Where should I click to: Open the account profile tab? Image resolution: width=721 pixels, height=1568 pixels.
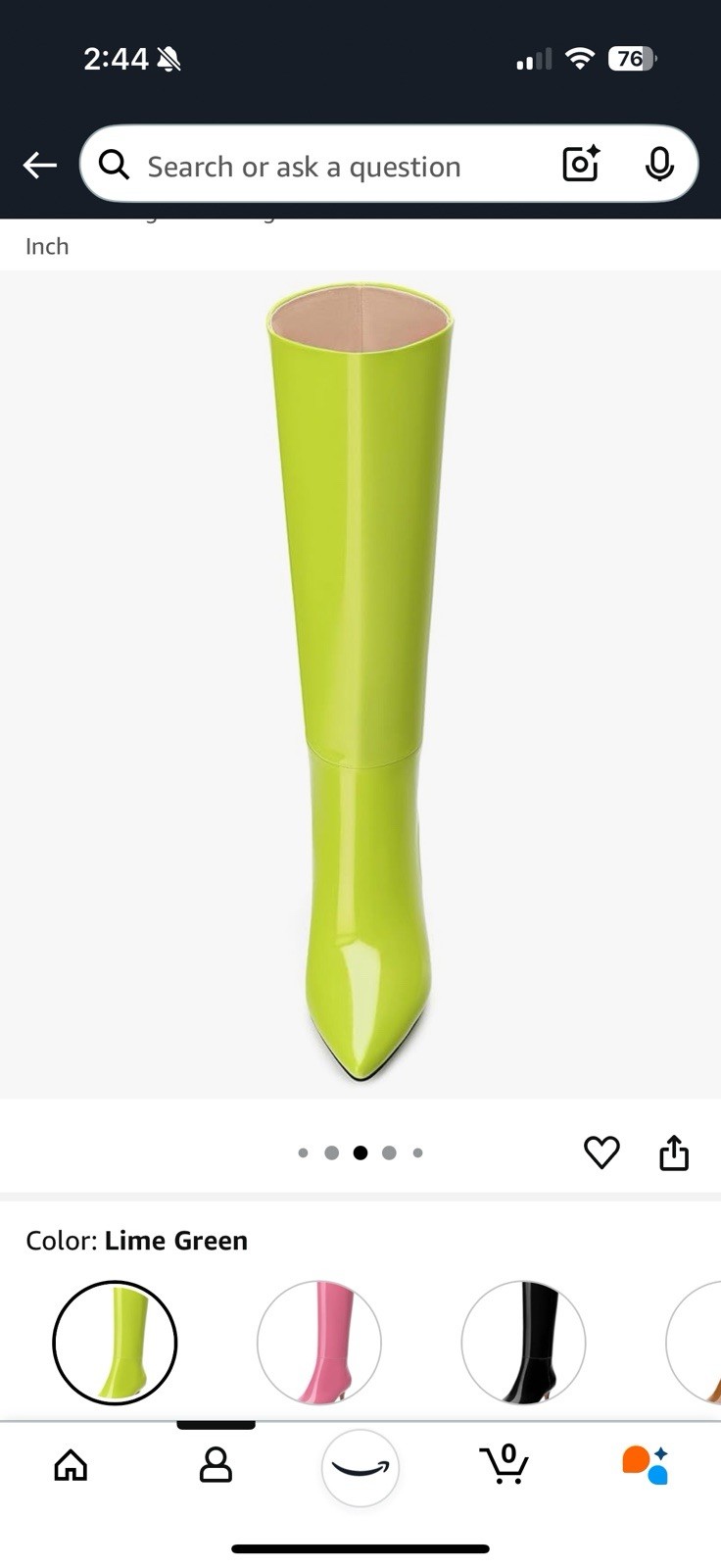216,1465
